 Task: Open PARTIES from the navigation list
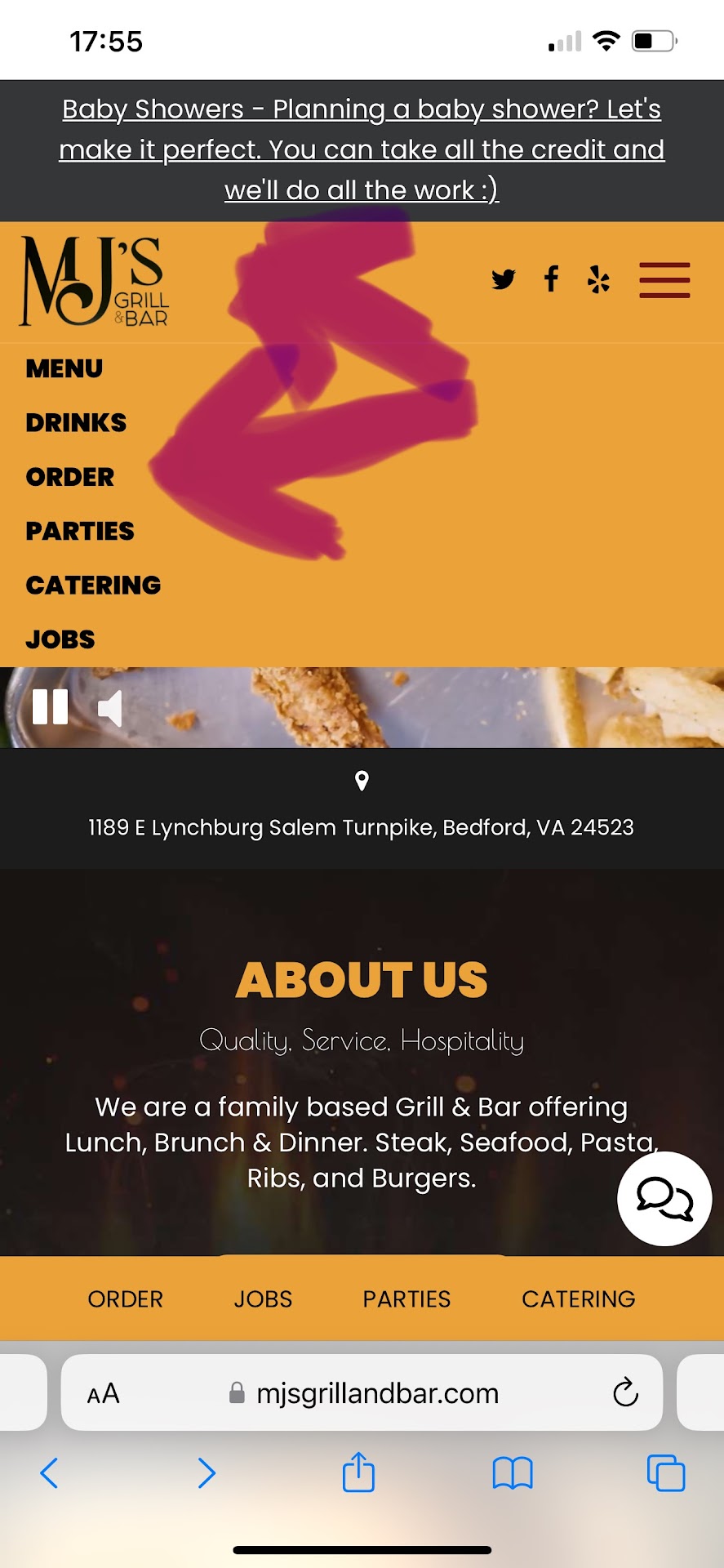pos(80,532)
